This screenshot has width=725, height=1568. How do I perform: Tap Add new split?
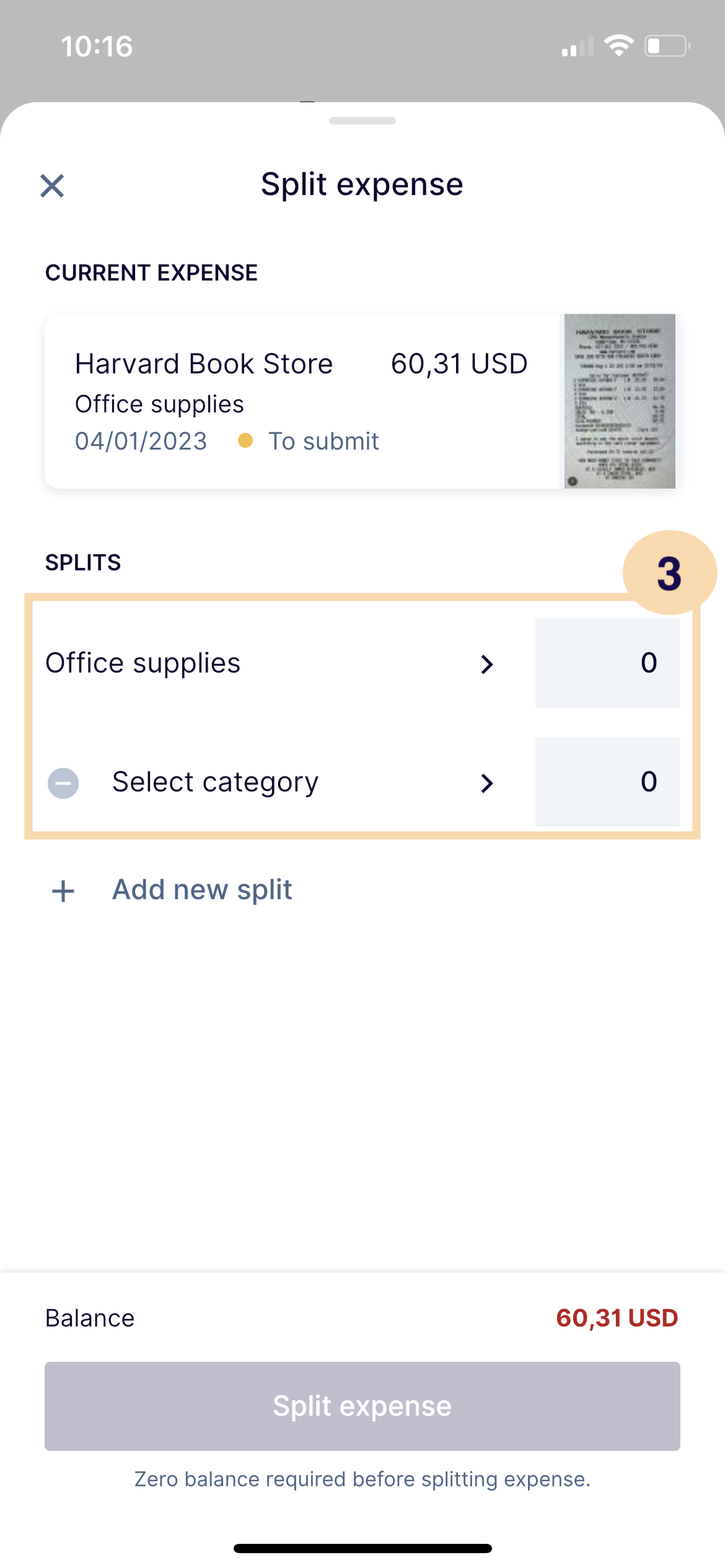202,889
